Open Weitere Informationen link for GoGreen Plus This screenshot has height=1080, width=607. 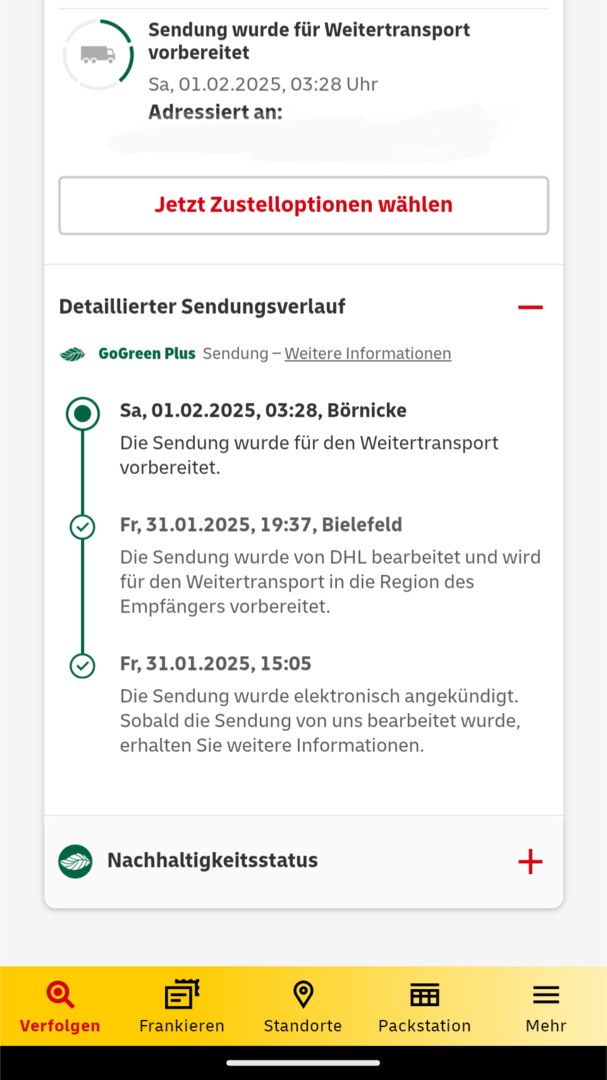(x=367, y=353)
